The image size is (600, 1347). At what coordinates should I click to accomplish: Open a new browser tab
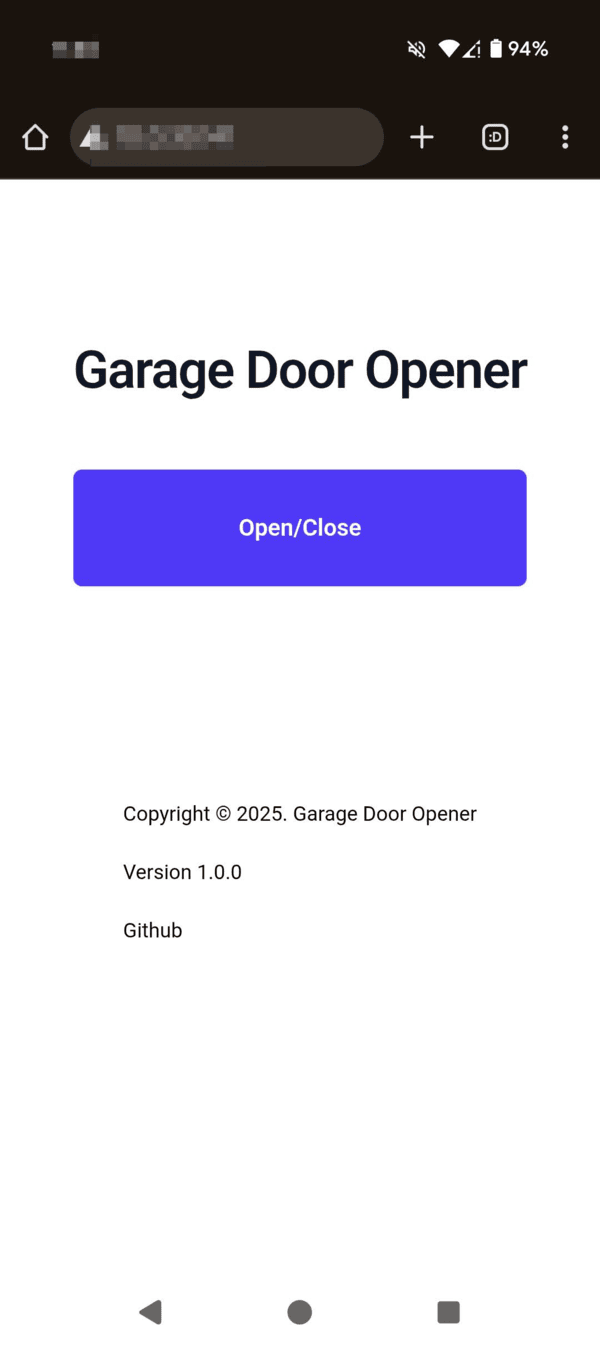[x=422, y=137]
